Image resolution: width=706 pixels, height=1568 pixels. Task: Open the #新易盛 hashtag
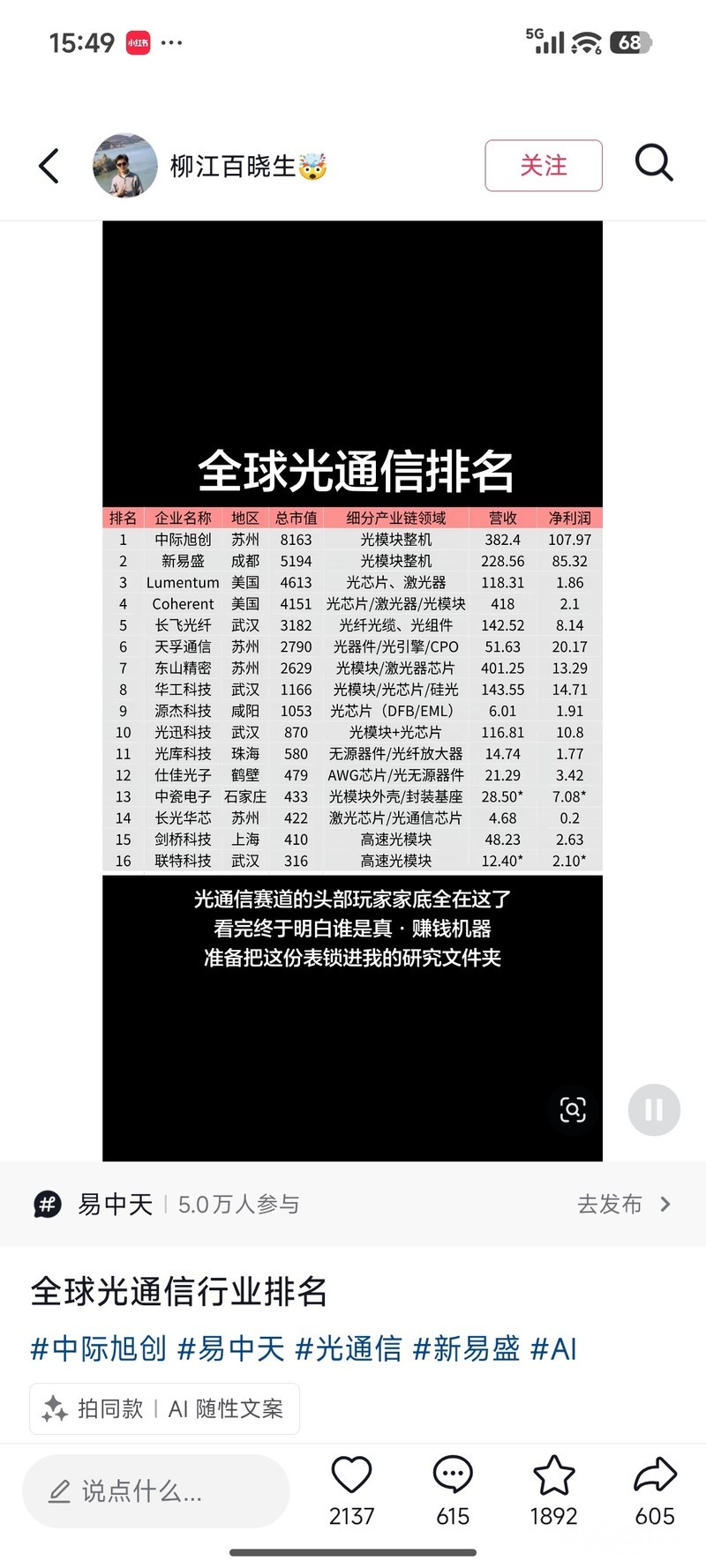pyautogui.click(x=466, y=1348)
